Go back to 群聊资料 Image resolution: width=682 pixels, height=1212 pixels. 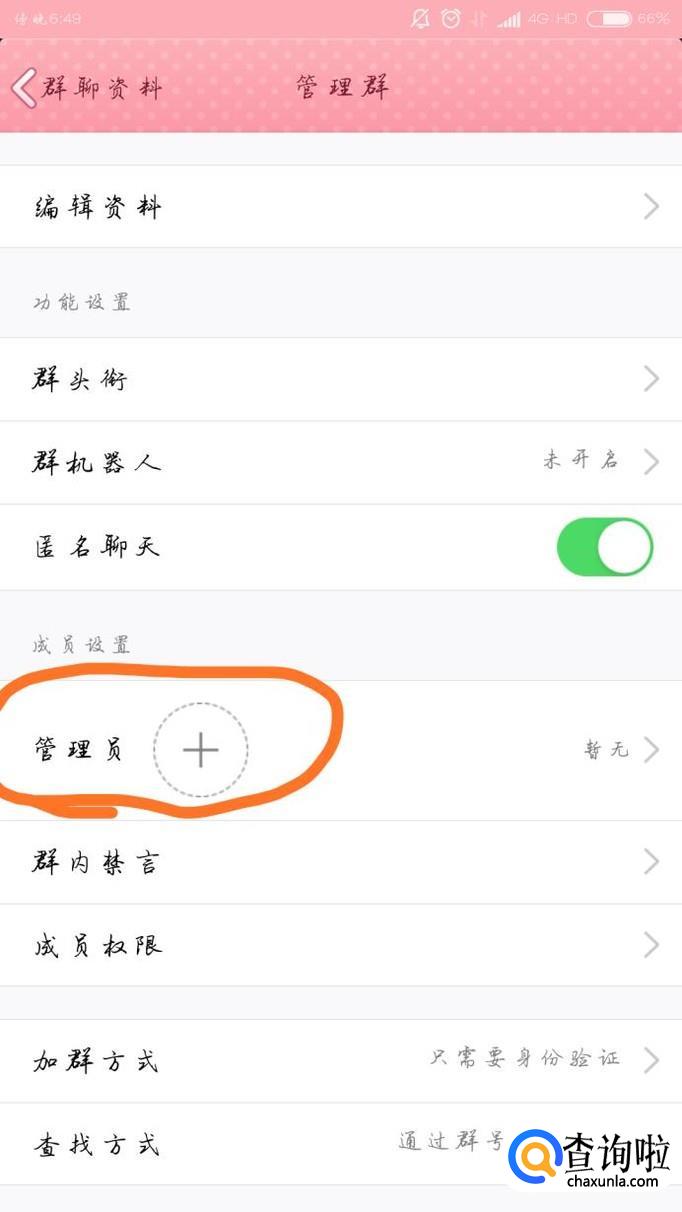[85, 88]
